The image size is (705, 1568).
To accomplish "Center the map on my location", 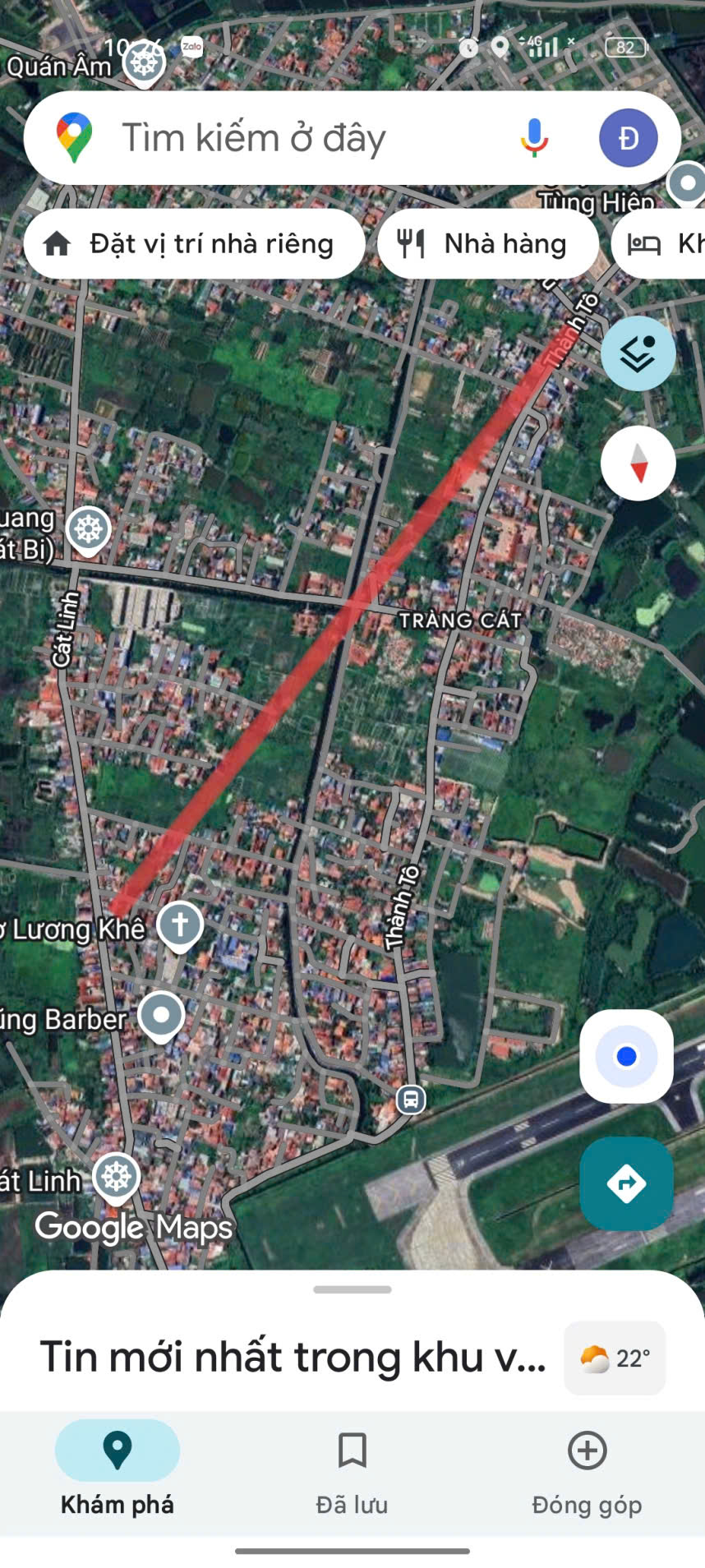I will pos(626,1056).
